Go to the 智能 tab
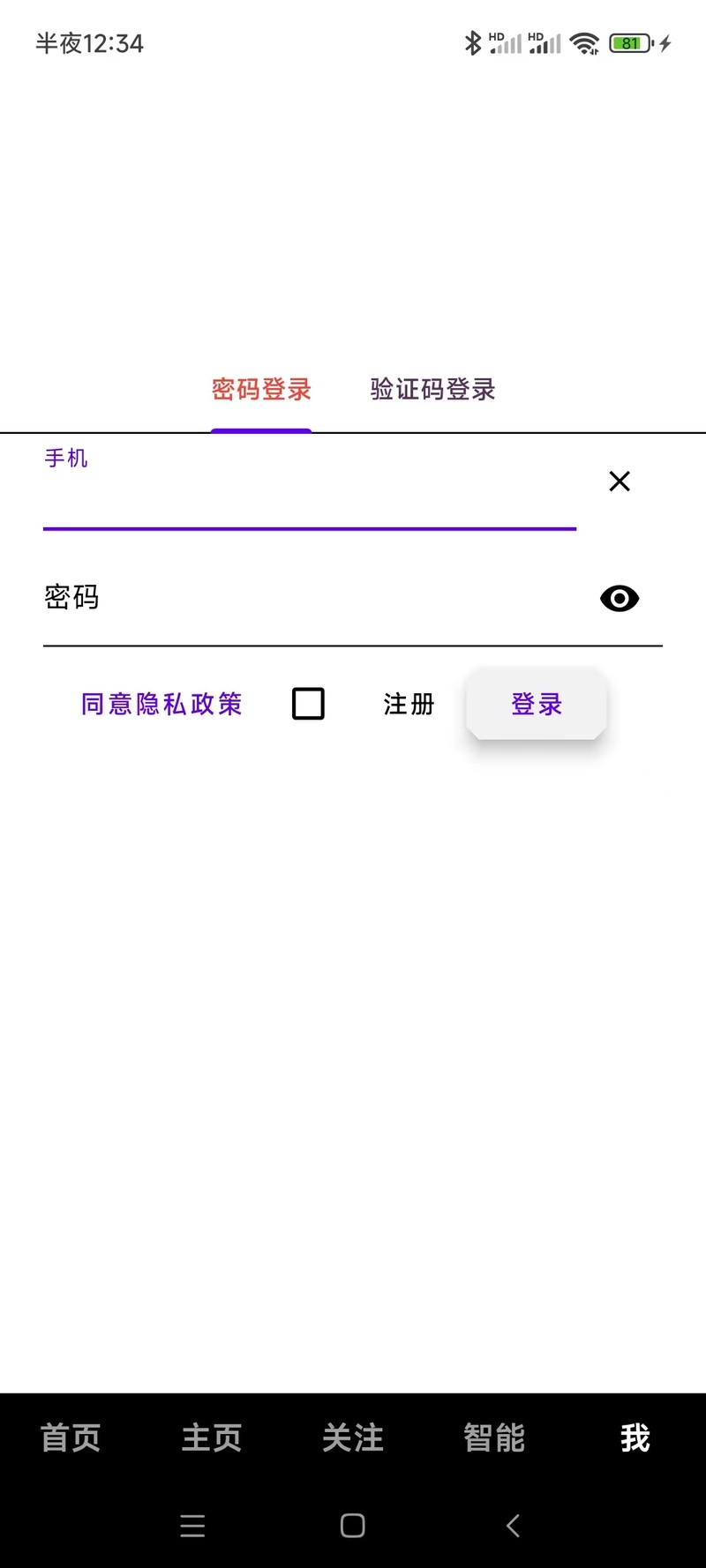This screenshot has width=706, height=1568. pyautogui.click(x=494, y=1438)
